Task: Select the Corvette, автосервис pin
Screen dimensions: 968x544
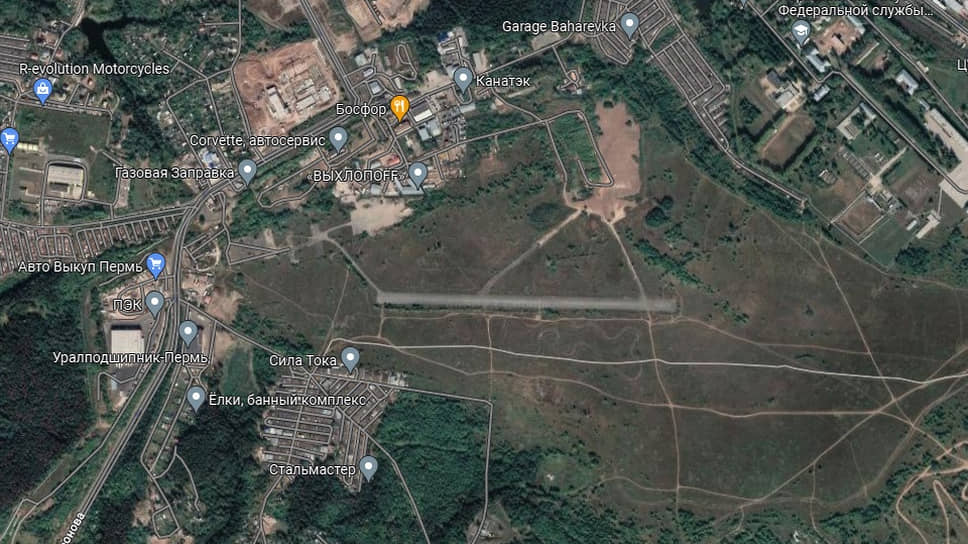Action: click(x=338, y=138)
